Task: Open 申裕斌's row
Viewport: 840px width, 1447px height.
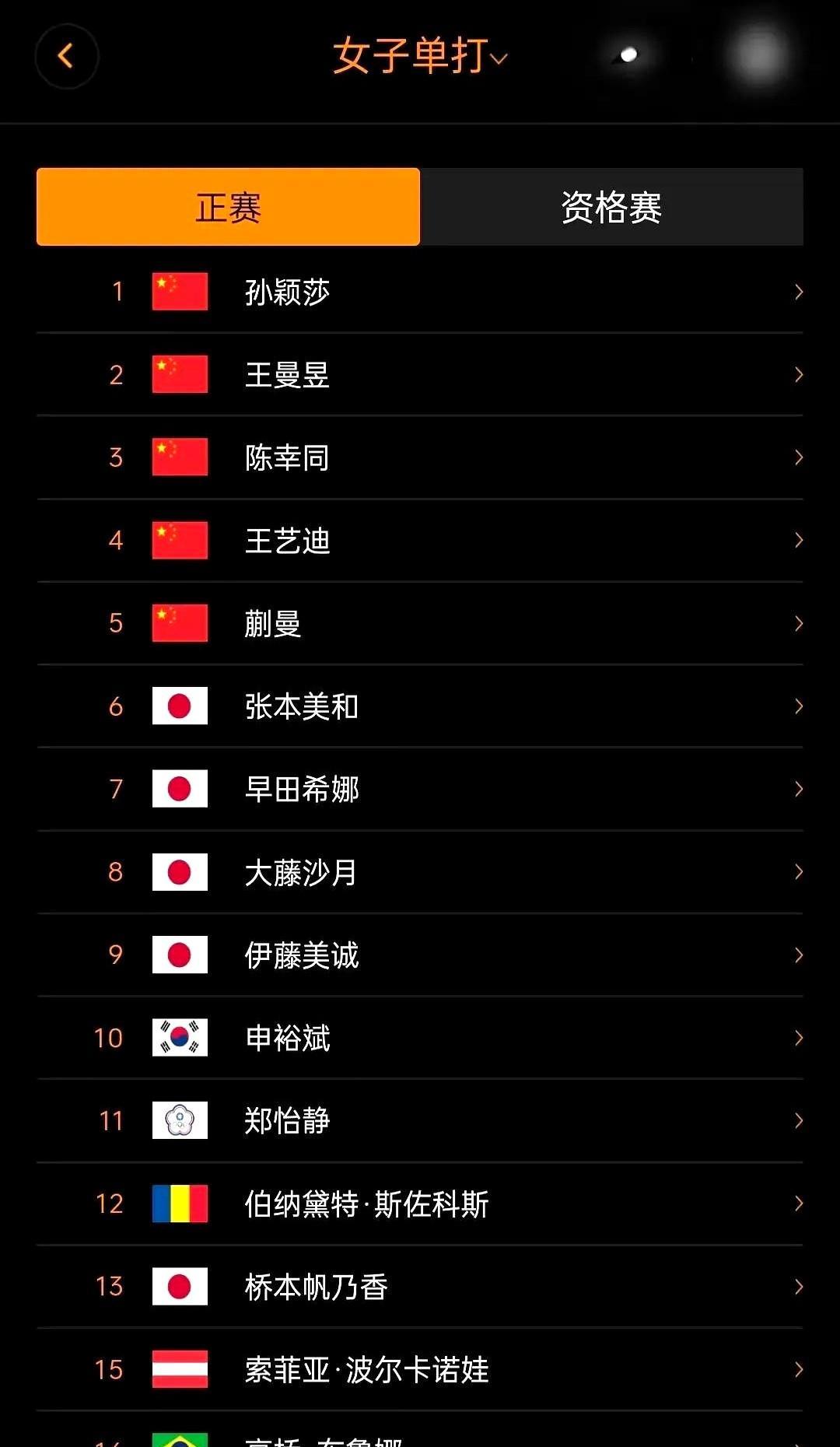Action: (420, 1038)
